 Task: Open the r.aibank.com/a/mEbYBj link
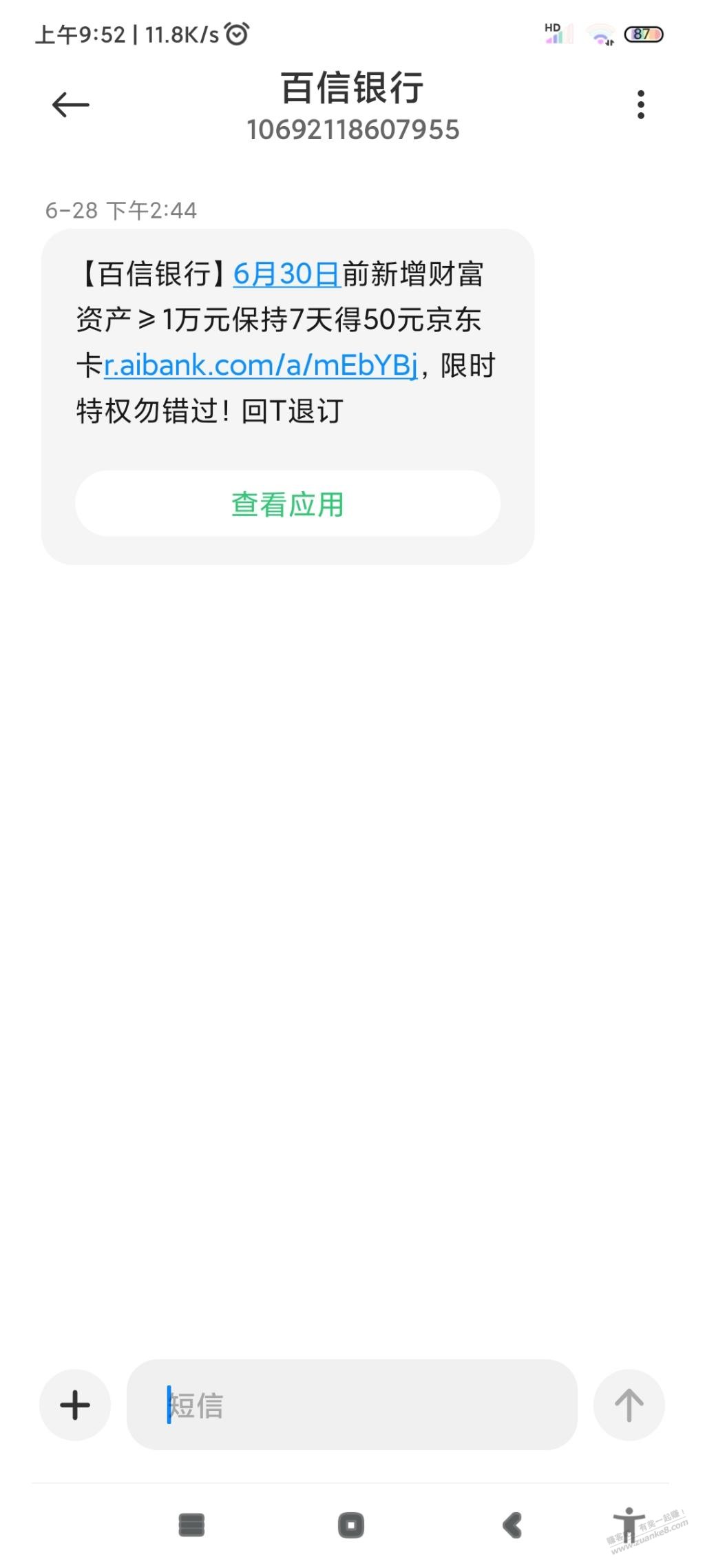click(x=260, y=365)
